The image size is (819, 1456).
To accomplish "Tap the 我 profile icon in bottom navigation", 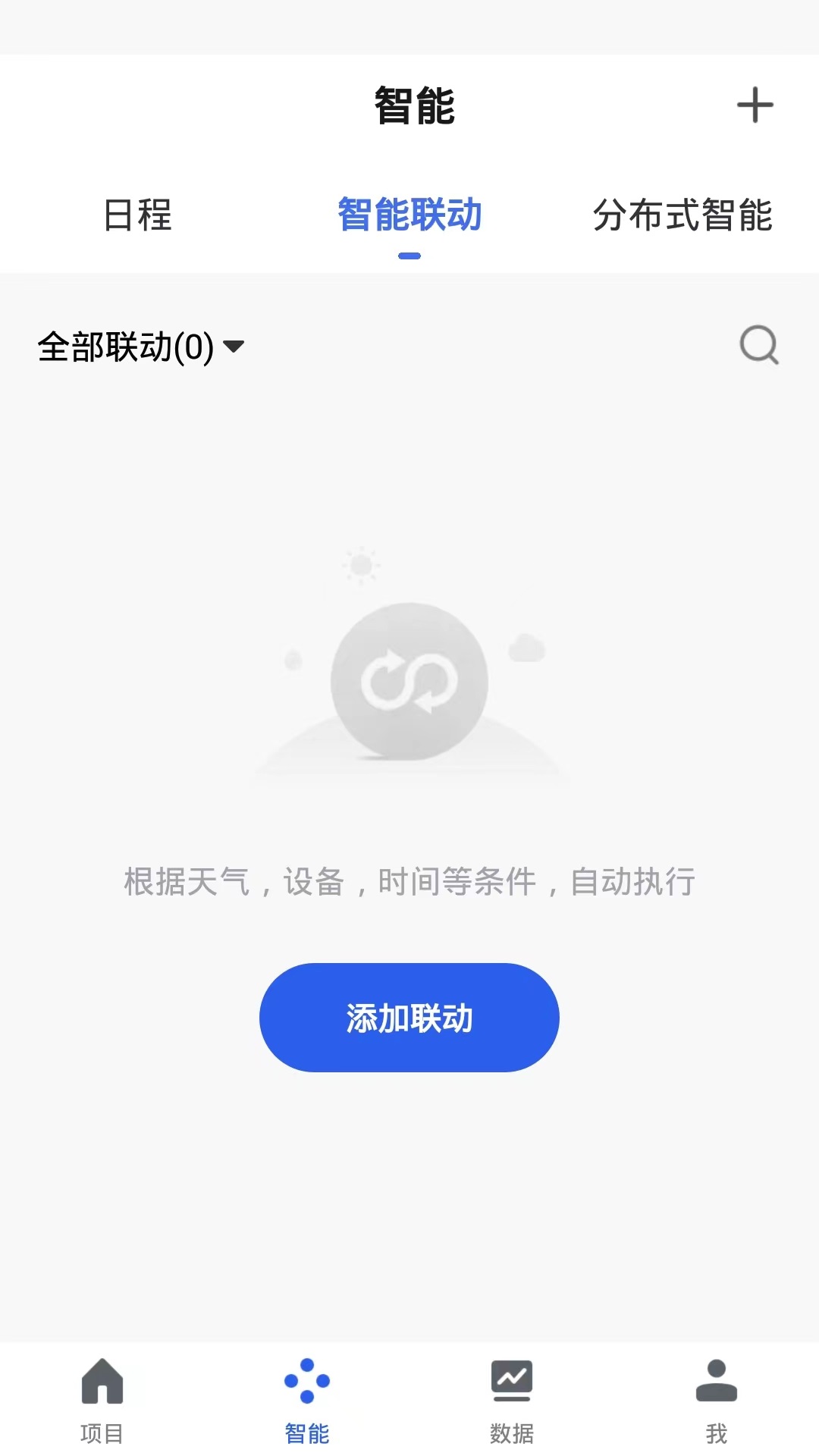I will click(x=717, y=1385).
